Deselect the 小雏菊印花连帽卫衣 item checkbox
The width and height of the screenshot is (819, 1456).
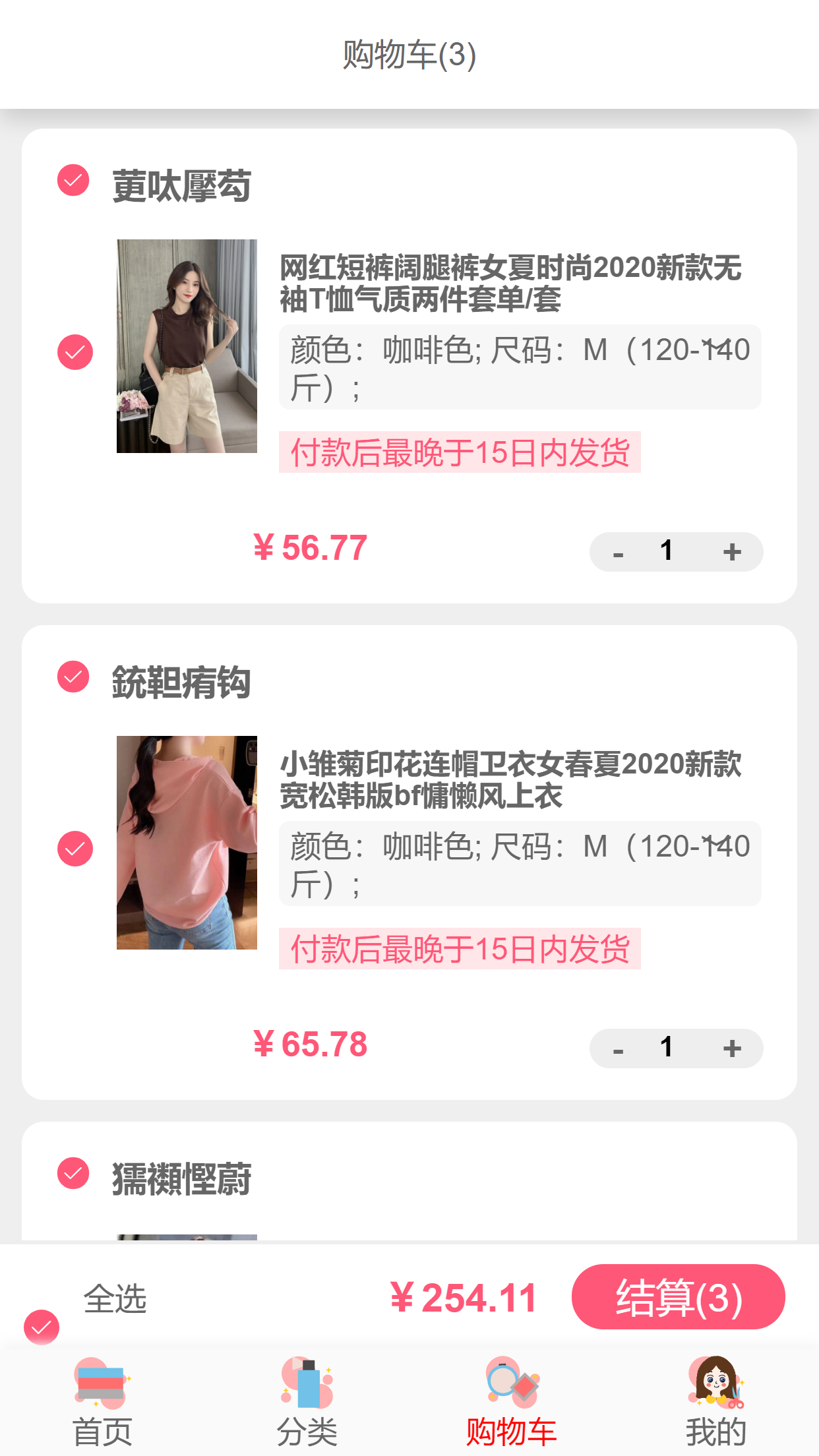[x=75, y=849]
